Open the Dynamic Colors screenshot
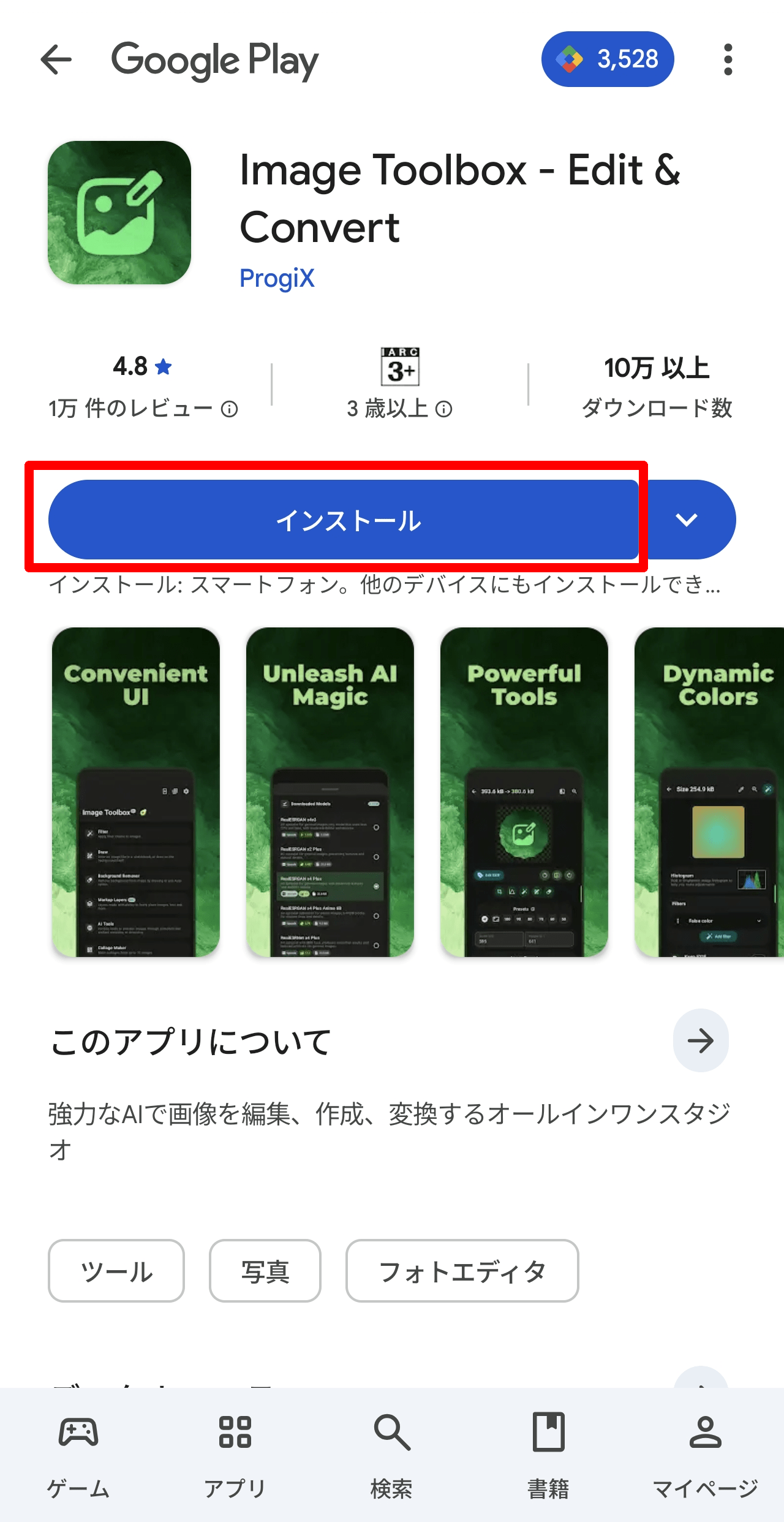This screenshot has width=784, height=1522. pyautogui.click(x=710, y=792)
